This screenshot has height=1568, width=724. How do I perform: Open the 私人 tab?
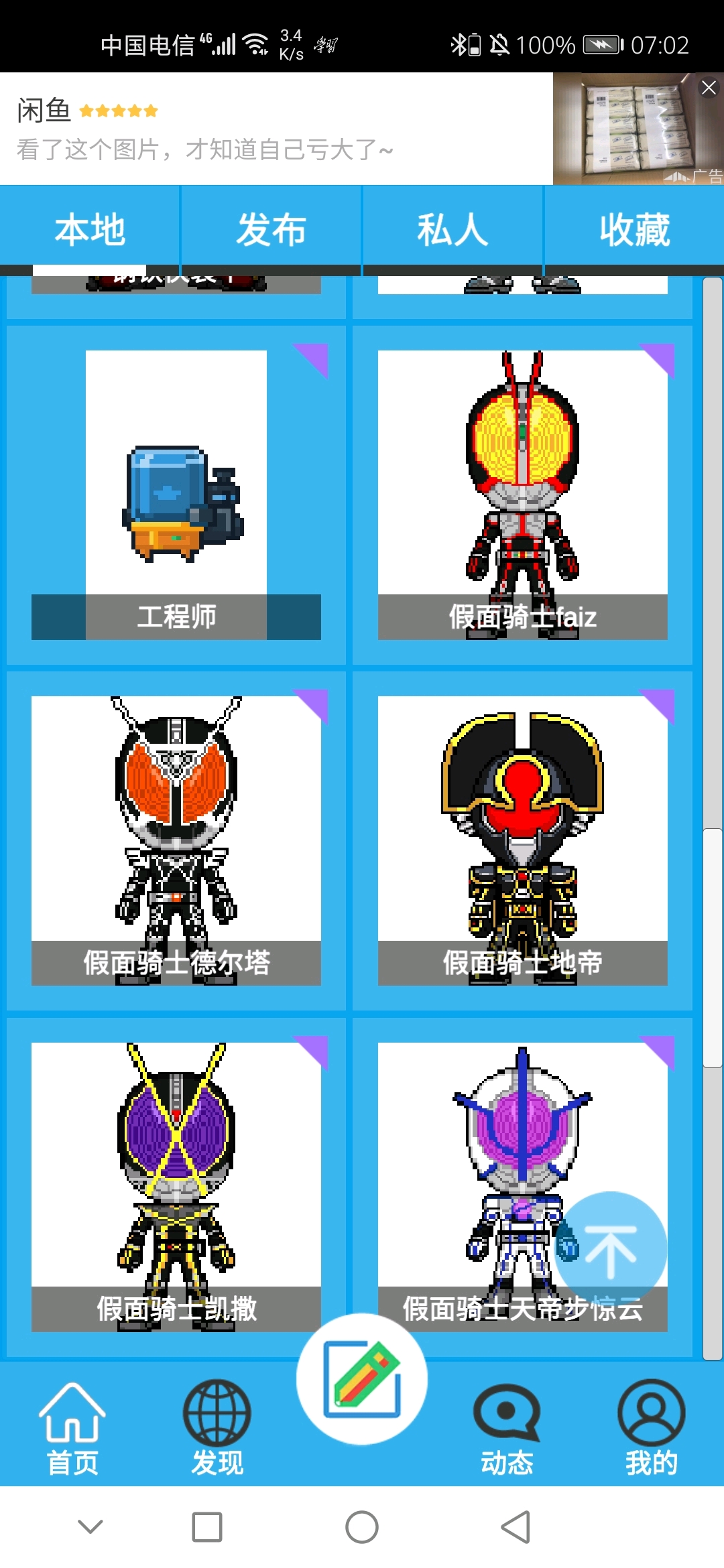pyautogui.click(x=452, y=228)
